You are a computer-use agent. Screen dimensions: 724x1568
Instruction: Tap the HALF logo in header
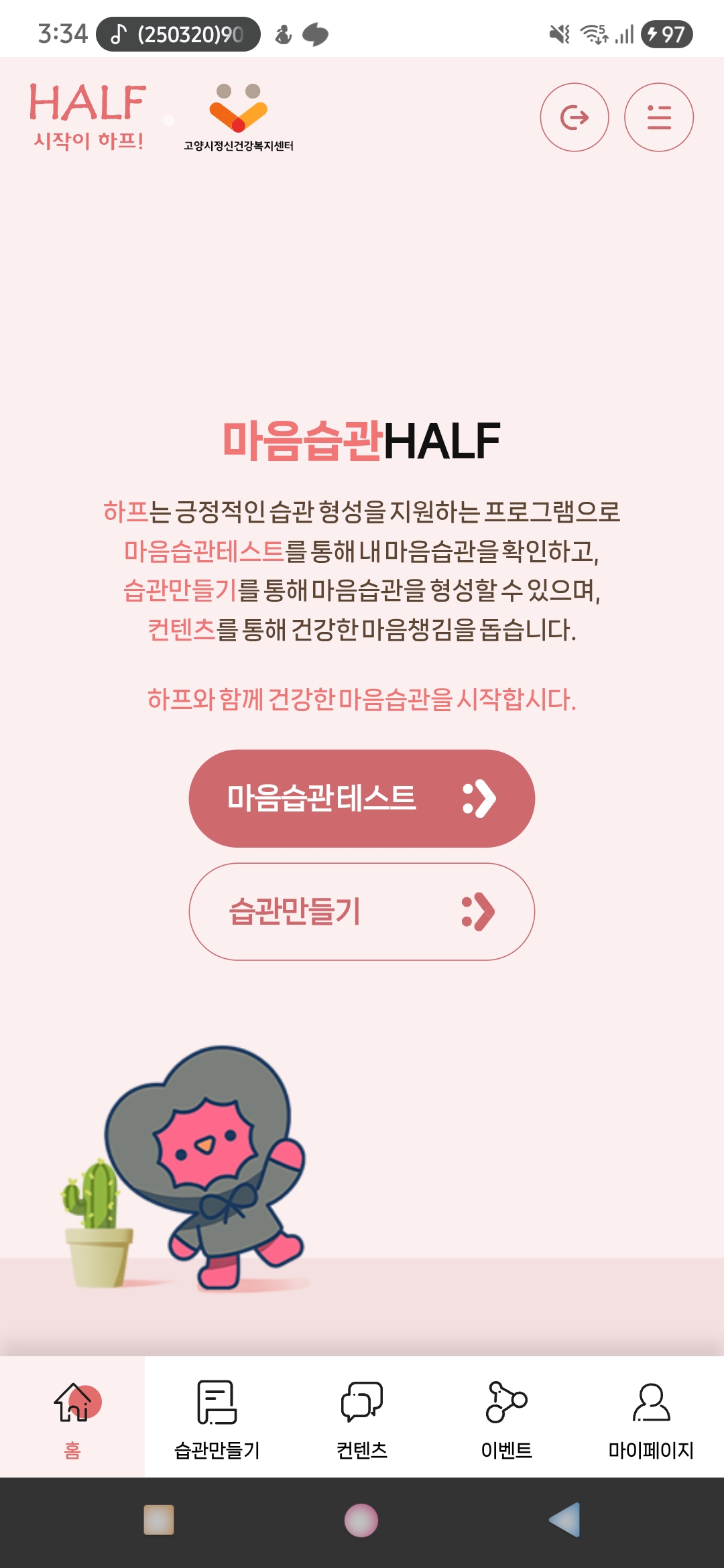[88, 117]
